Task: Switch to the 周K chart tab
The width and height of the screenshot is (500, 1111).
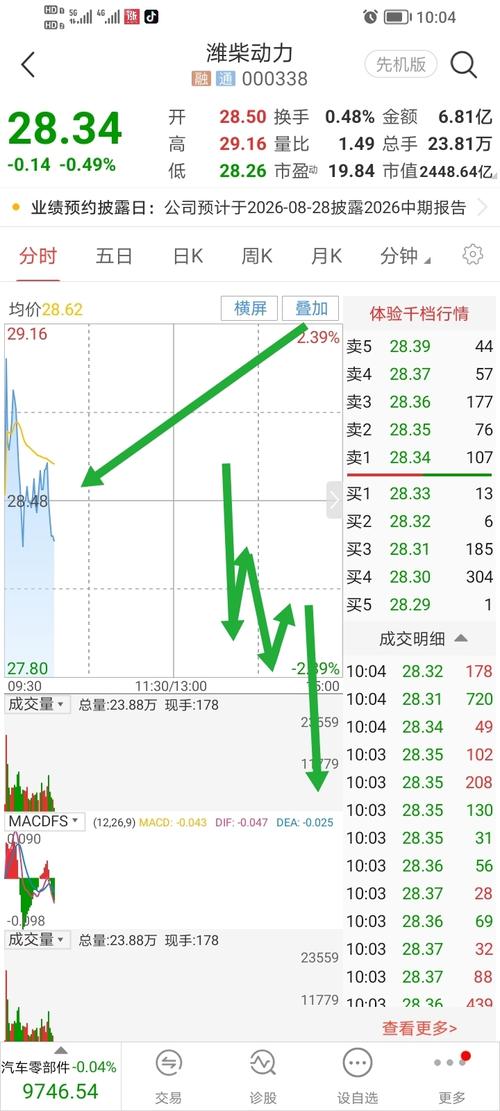Action: click(256, 255)
